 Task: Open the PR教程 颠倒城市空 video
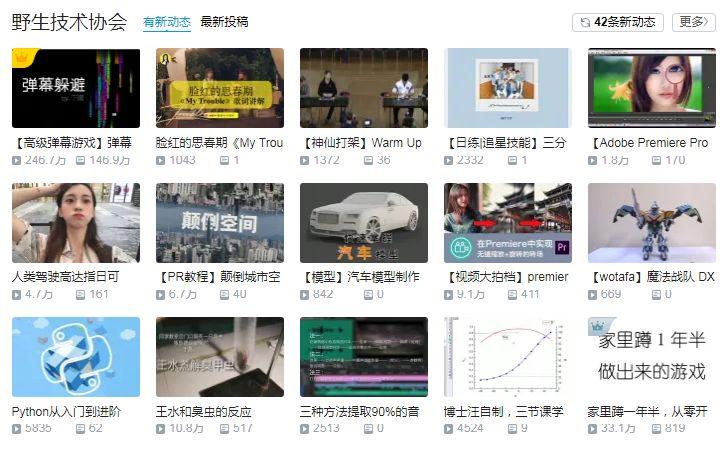pos(220,223)
